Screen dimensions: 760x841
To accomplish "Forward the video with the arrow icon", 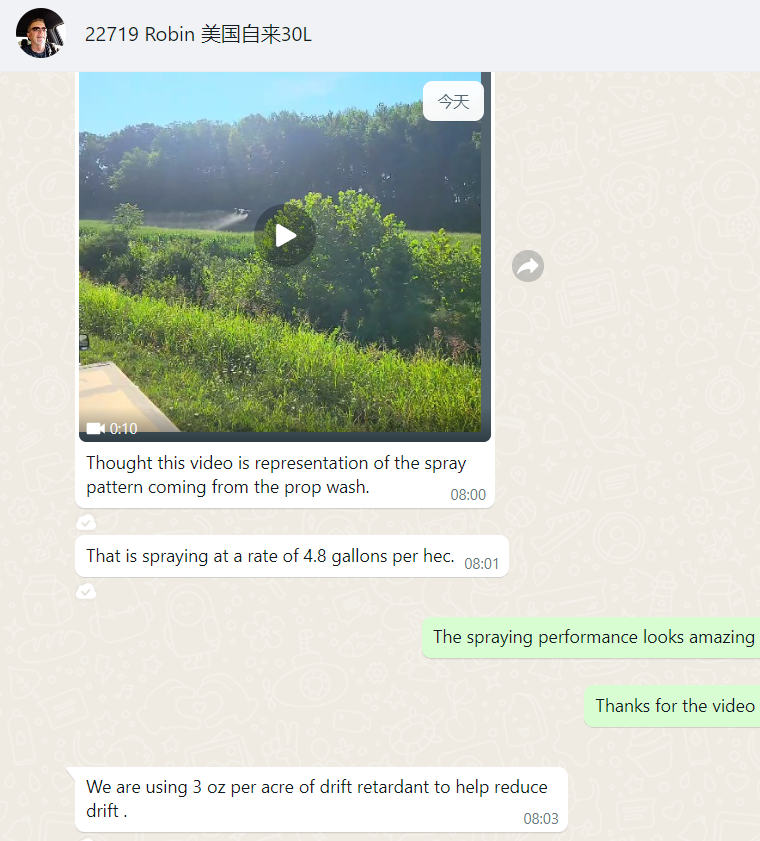I will [x=528, y=266].
